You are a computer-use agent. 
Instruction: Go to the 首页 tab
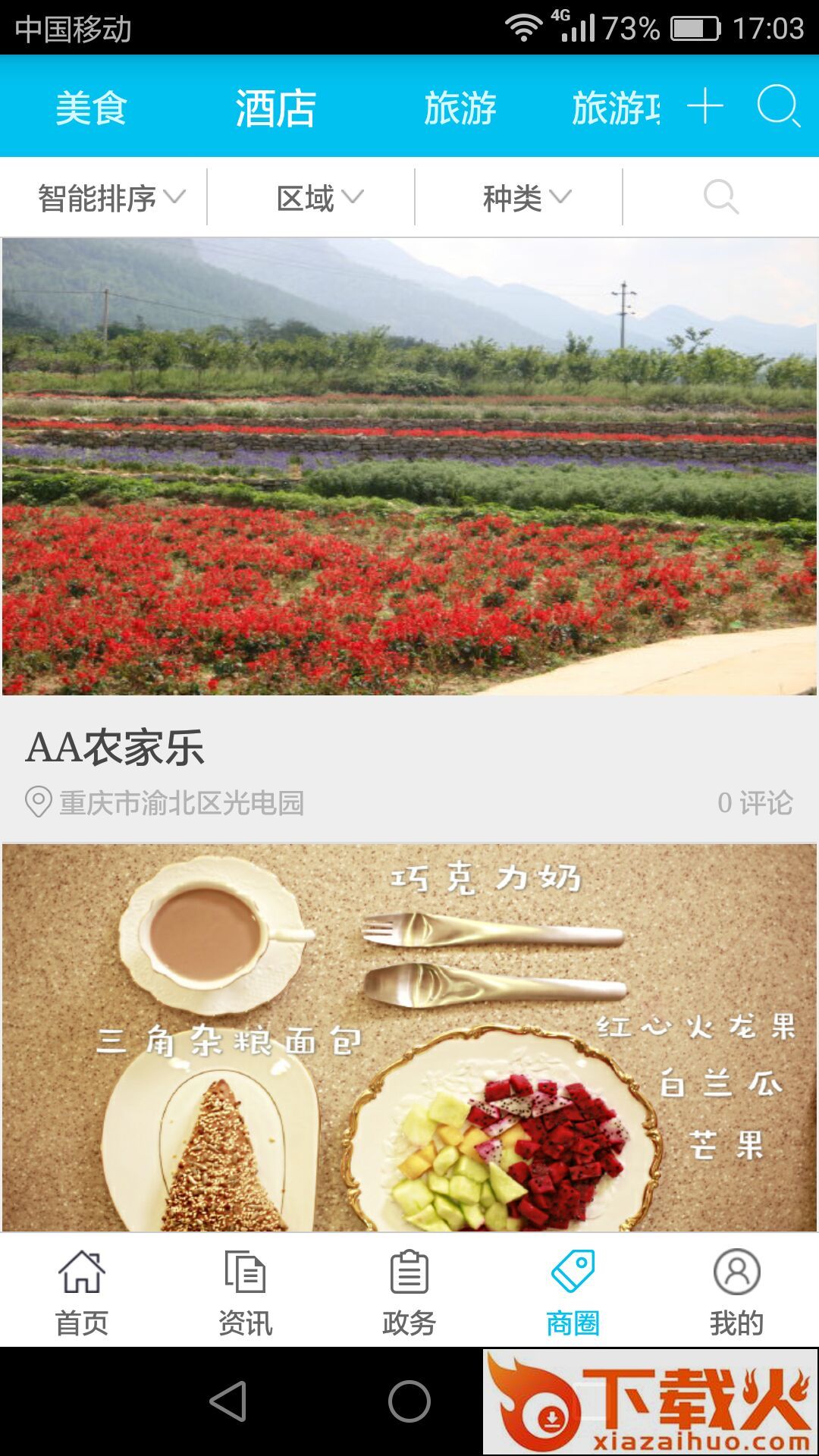click(x=82, y=1292)
